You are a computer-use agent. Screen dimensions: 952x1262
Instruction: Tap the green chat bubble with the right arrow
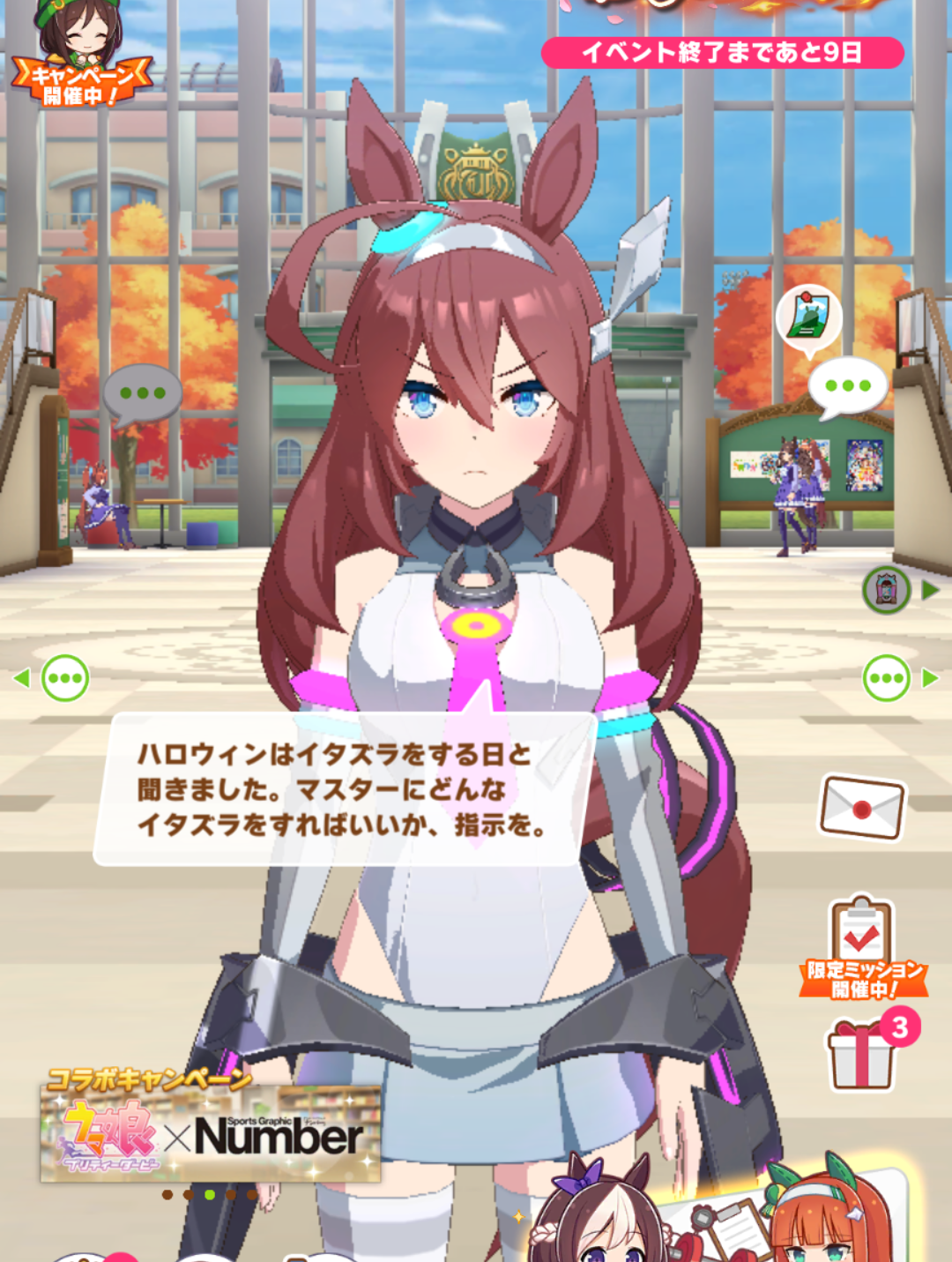pos(886,678)
